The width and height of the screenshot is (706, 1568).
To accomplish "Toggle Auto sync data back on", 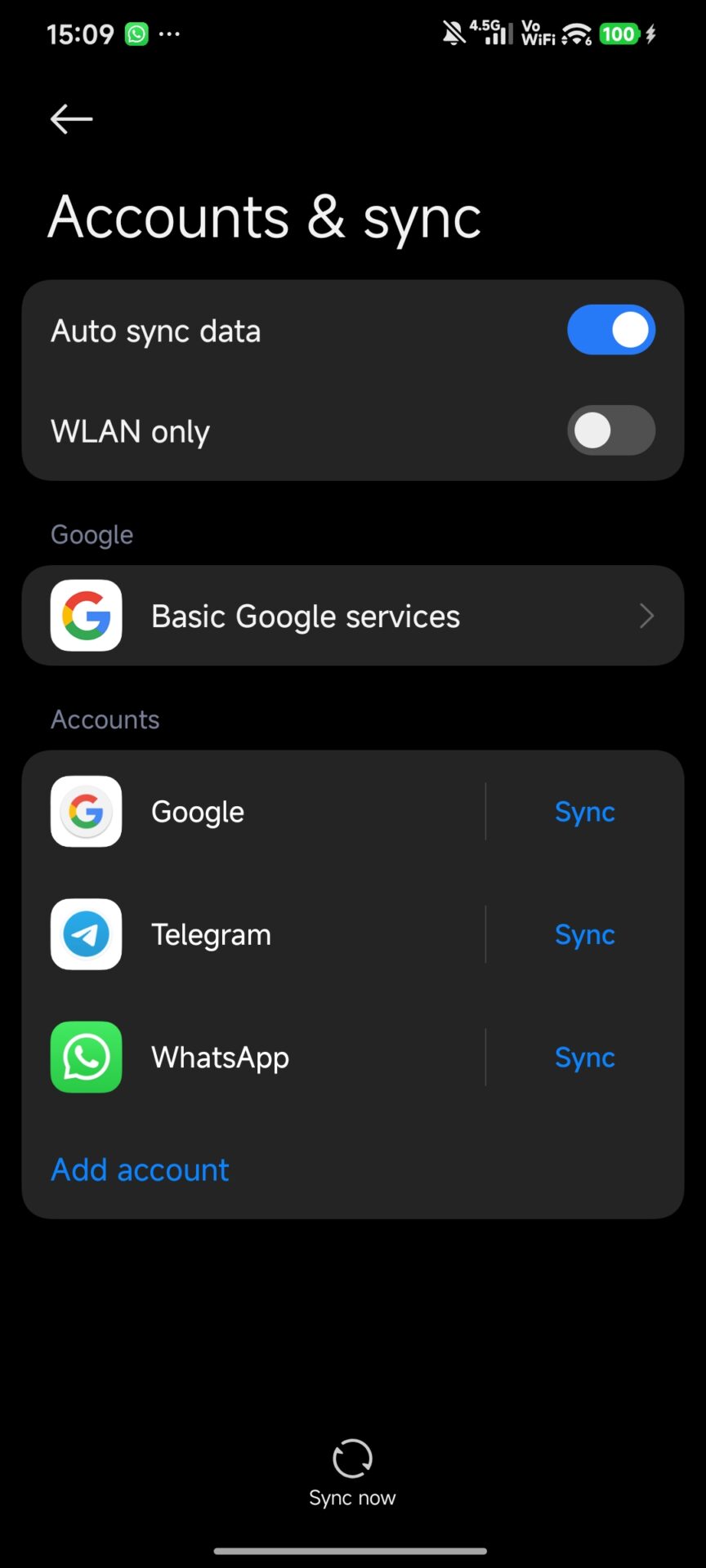I will [611, 329].
